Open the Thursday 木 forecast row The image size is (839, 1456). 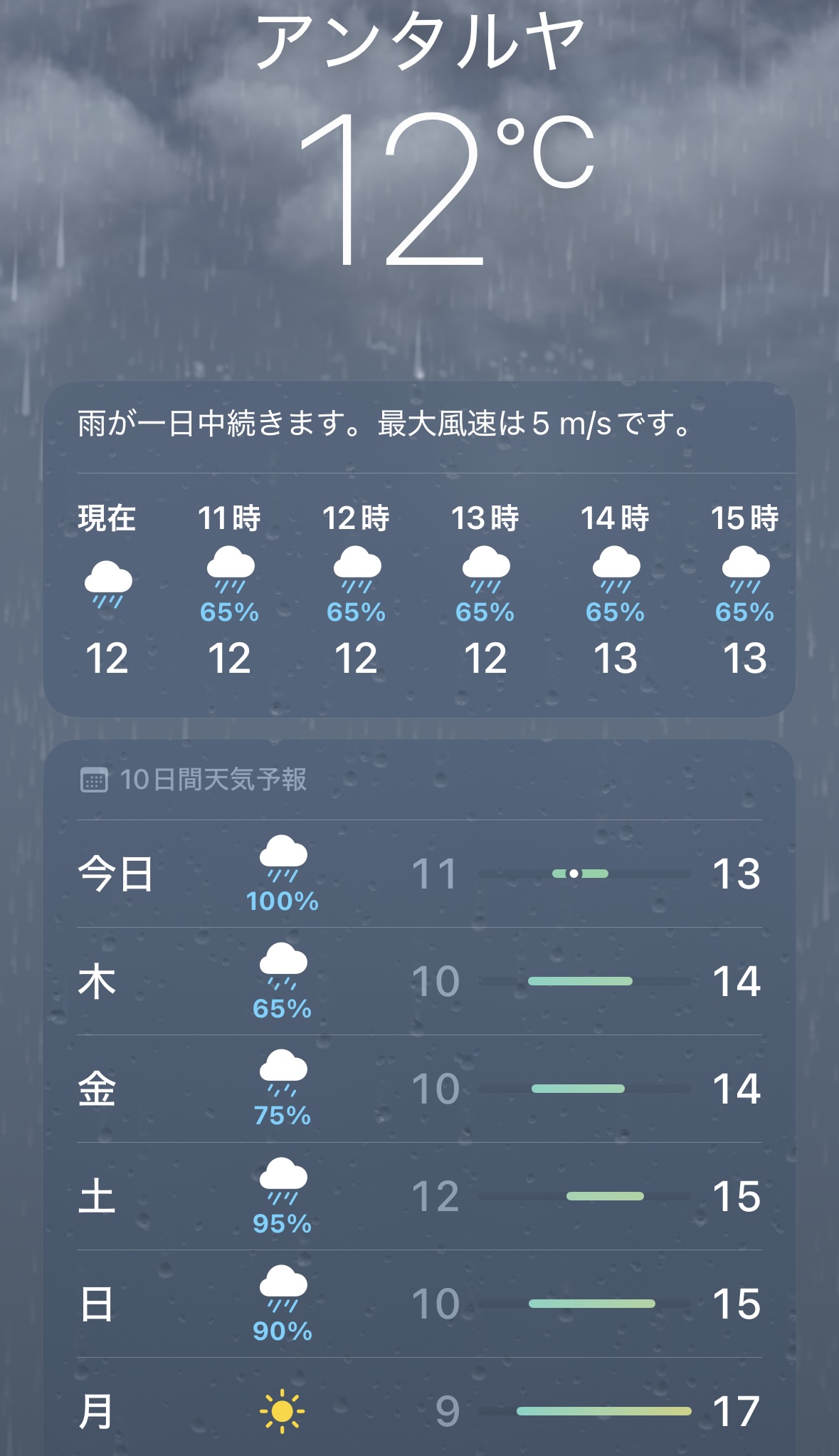(x=419, y=981)
